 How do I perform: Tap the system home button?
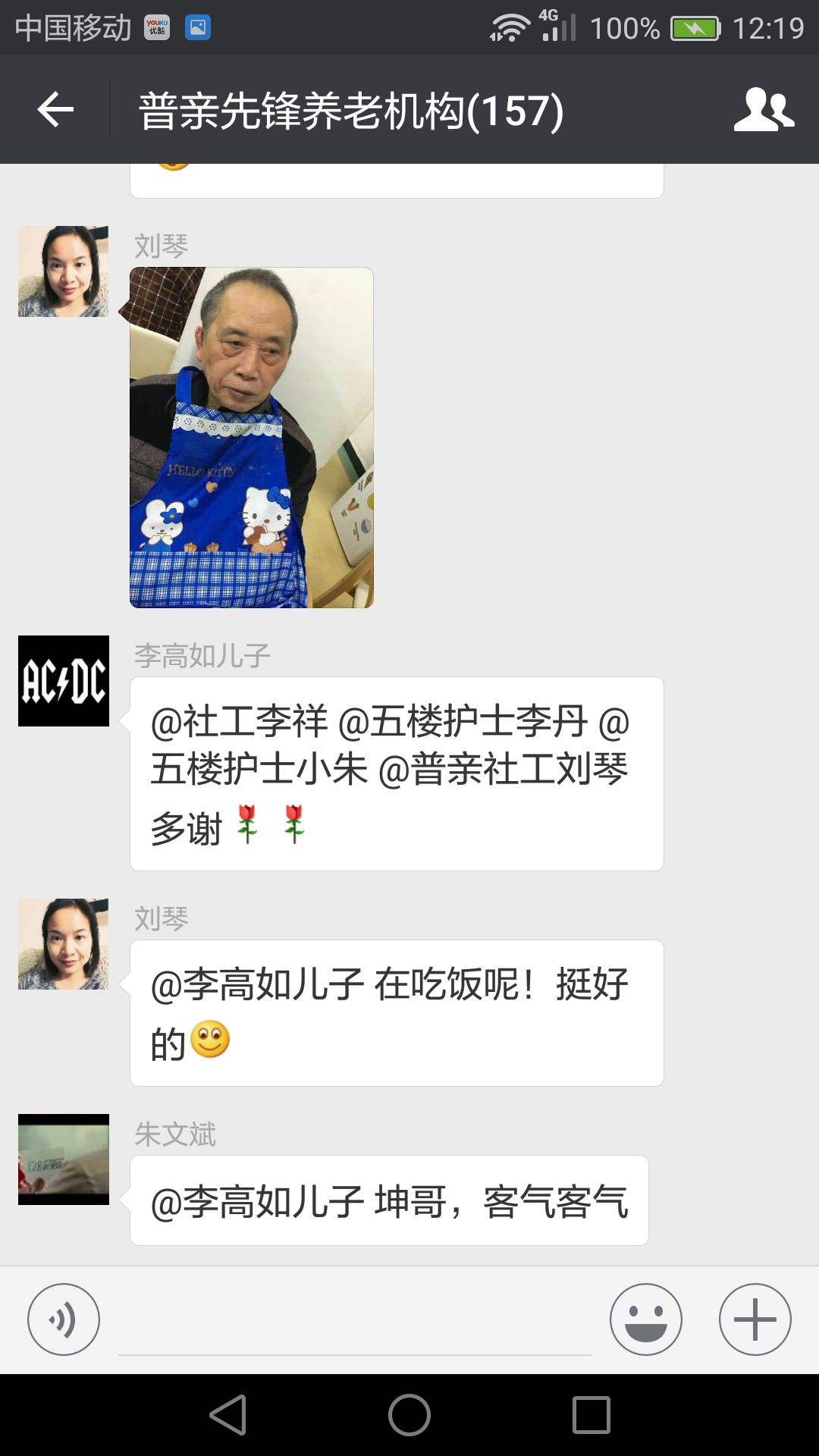click(x=409, y=1415)
